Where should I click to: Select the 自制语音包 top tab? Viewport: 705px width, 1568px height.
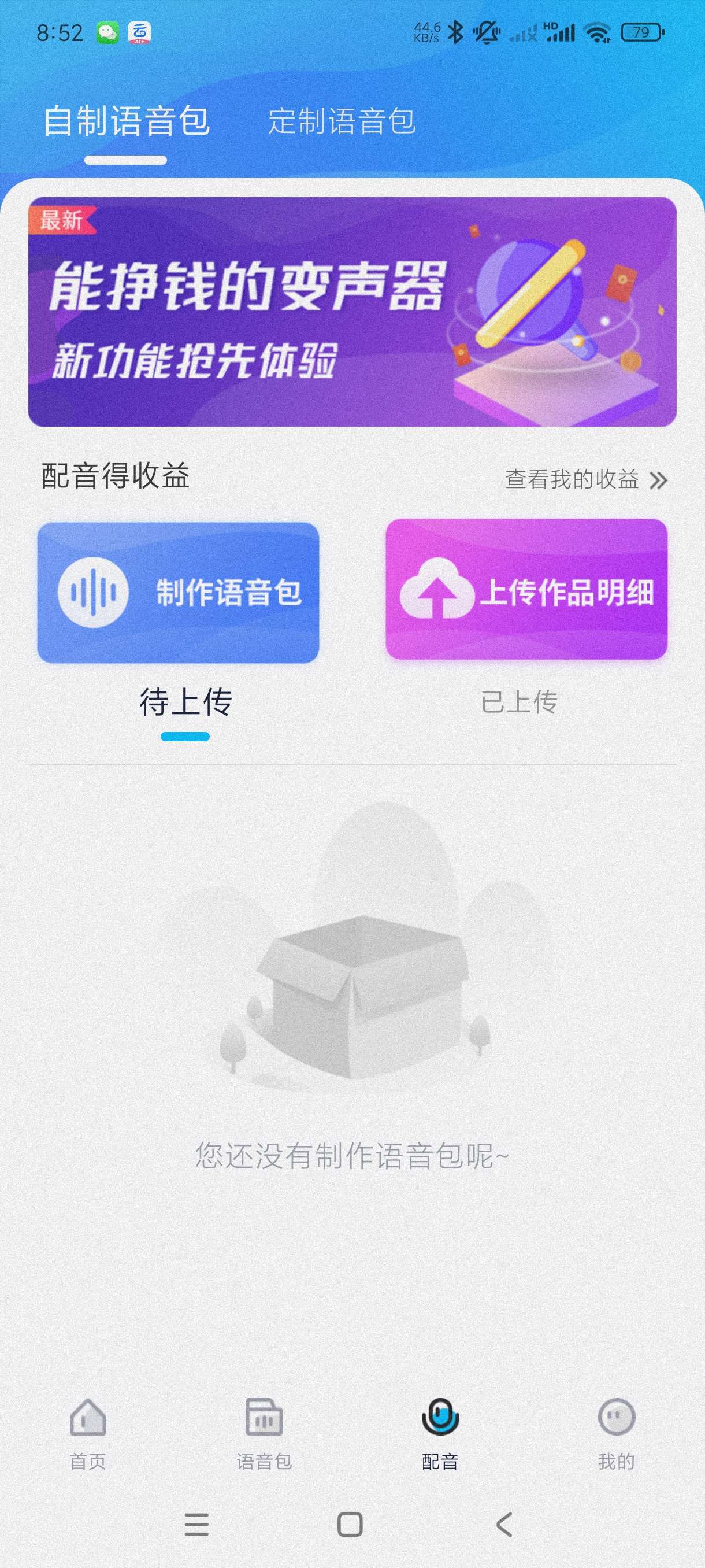[127, 120]
